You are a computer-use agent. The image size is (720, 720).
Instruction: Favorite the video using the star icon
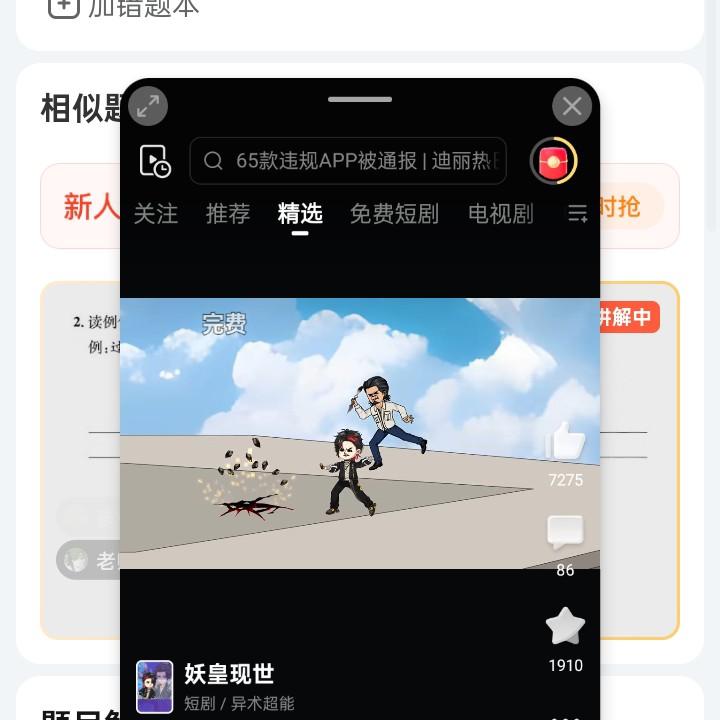point(565,626)
